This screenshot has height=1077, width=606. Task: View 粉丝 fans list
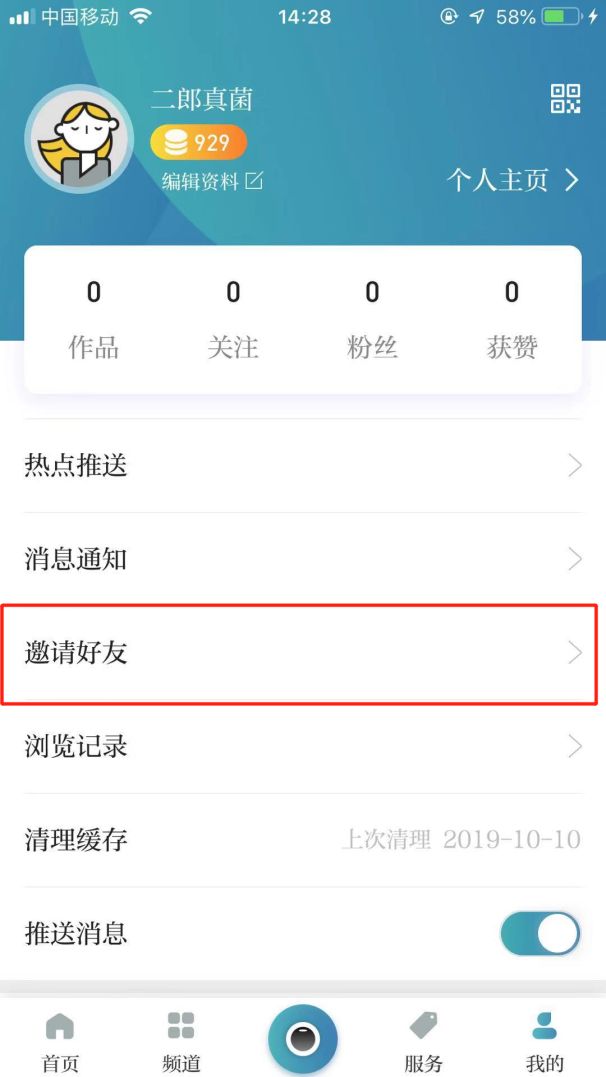pyautogui.click(x=372, y=321)
